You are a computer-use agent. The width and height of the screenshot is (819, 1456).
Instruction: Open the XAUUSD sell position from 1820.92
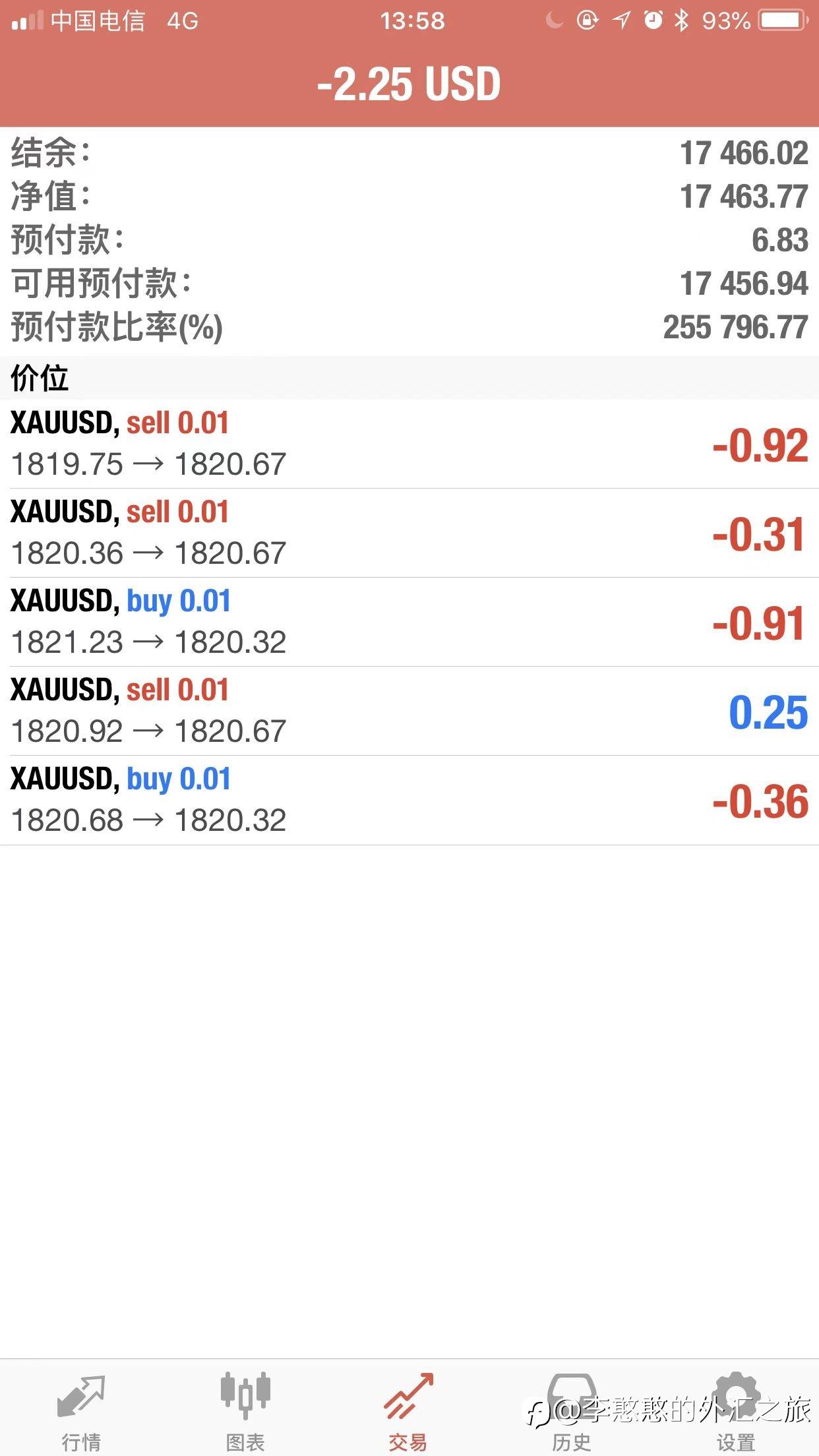point(409,711)
